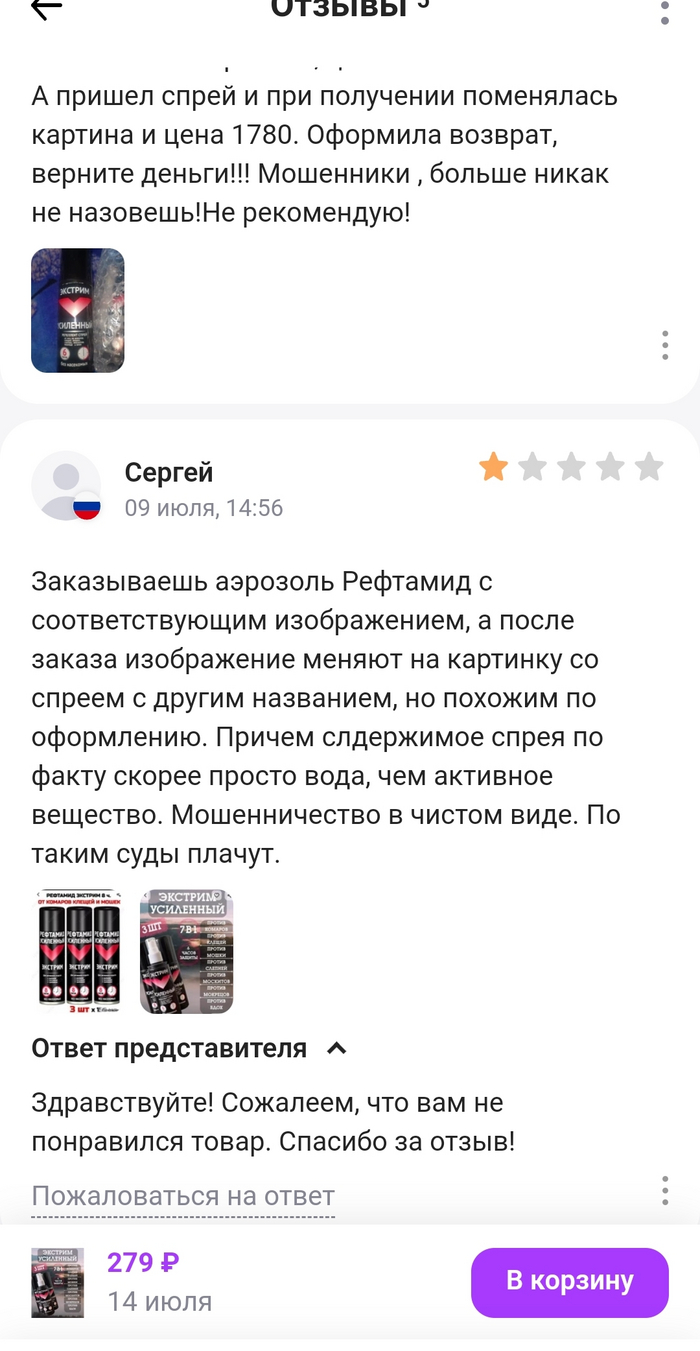Open the overflow menu in the header

coord(665,12)
